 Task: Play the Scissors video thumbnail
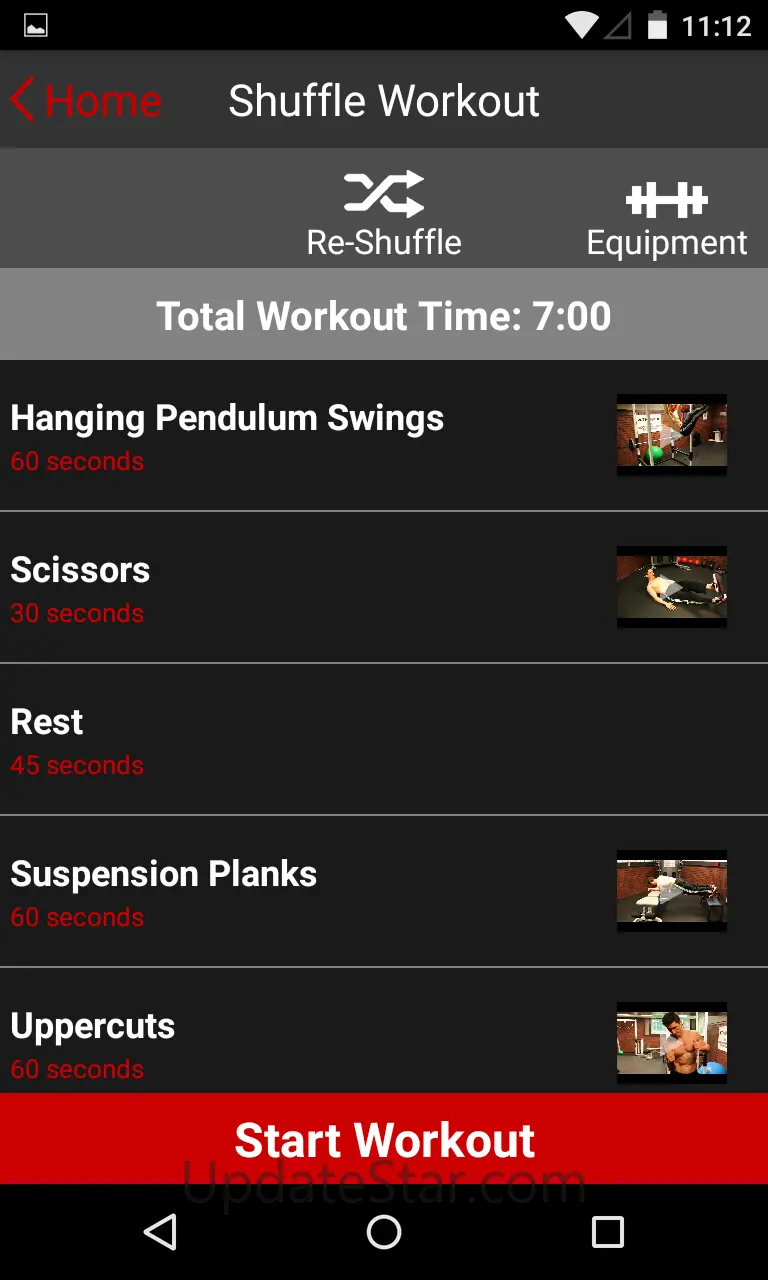(x=672, y=587)
